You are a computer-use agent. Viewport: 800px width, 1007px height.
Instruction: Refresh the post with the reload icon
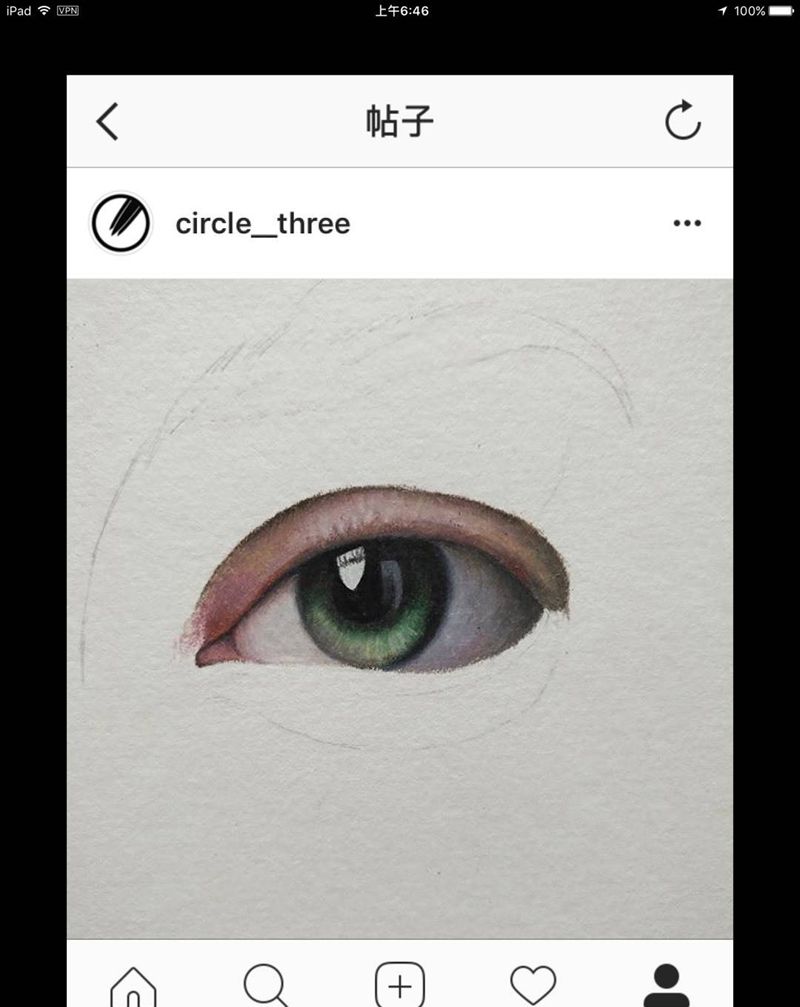tap(684, 120)
